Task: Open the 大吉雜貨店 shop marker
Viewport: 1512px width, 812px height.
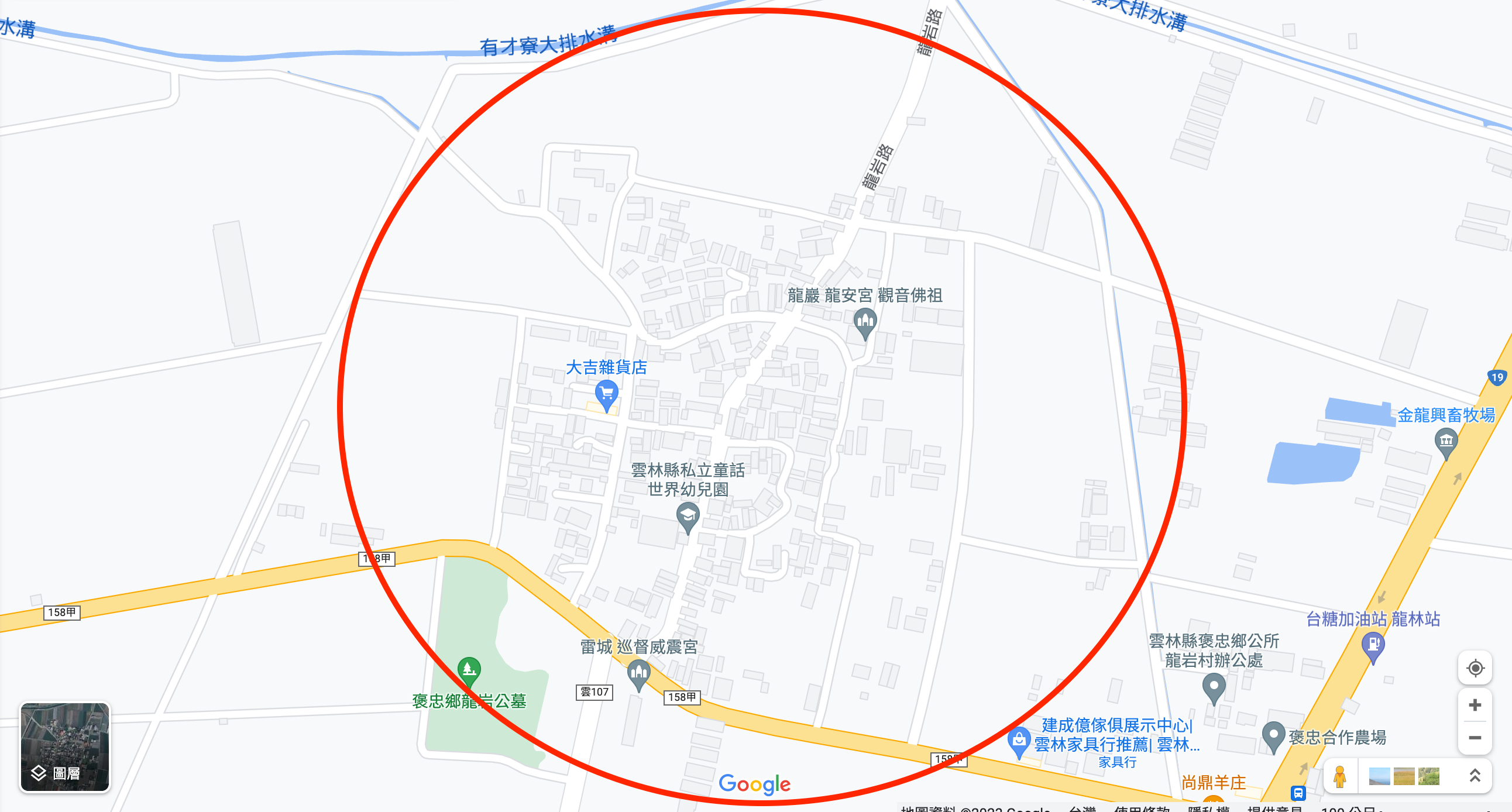Action: [x=606, y=393]
